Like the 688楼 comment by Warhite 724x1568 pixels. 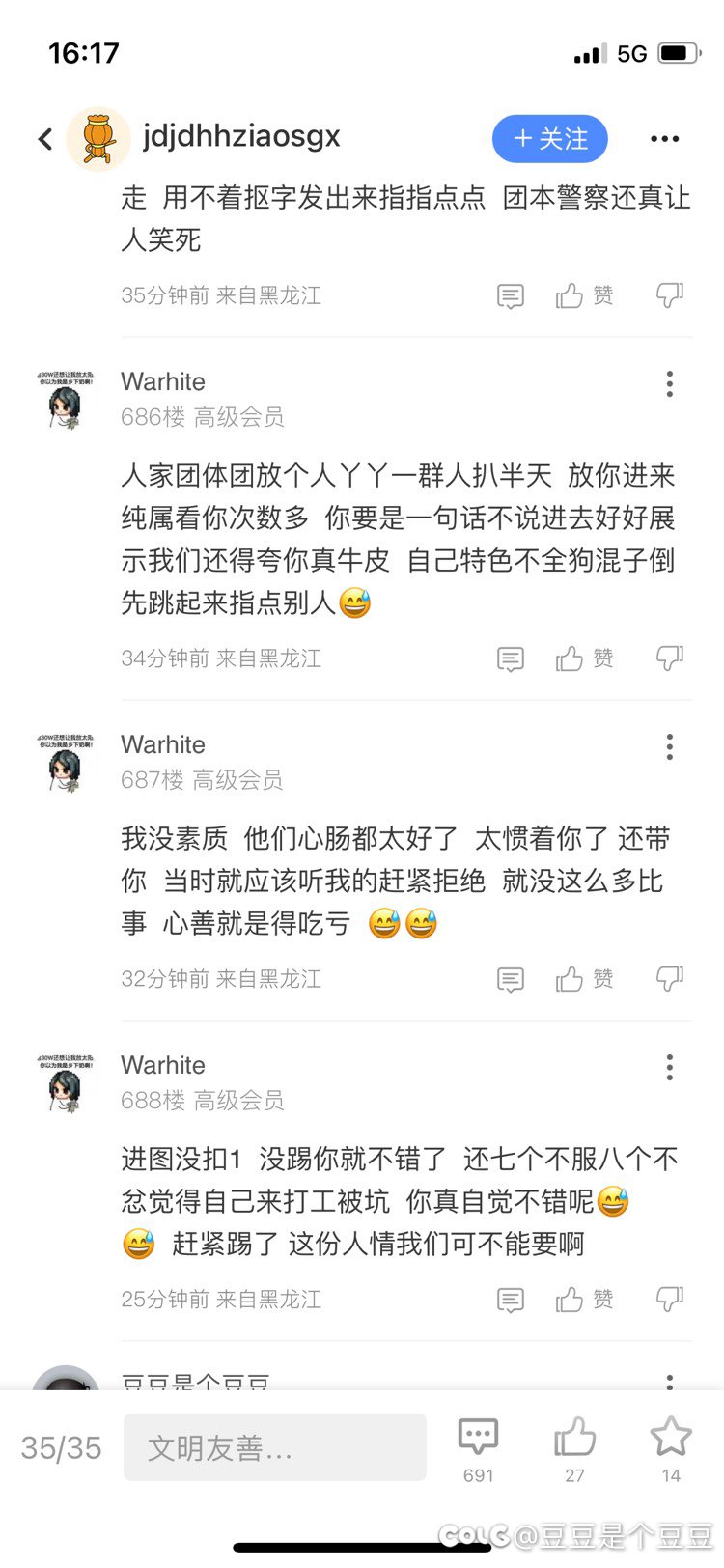[584, 1300]
